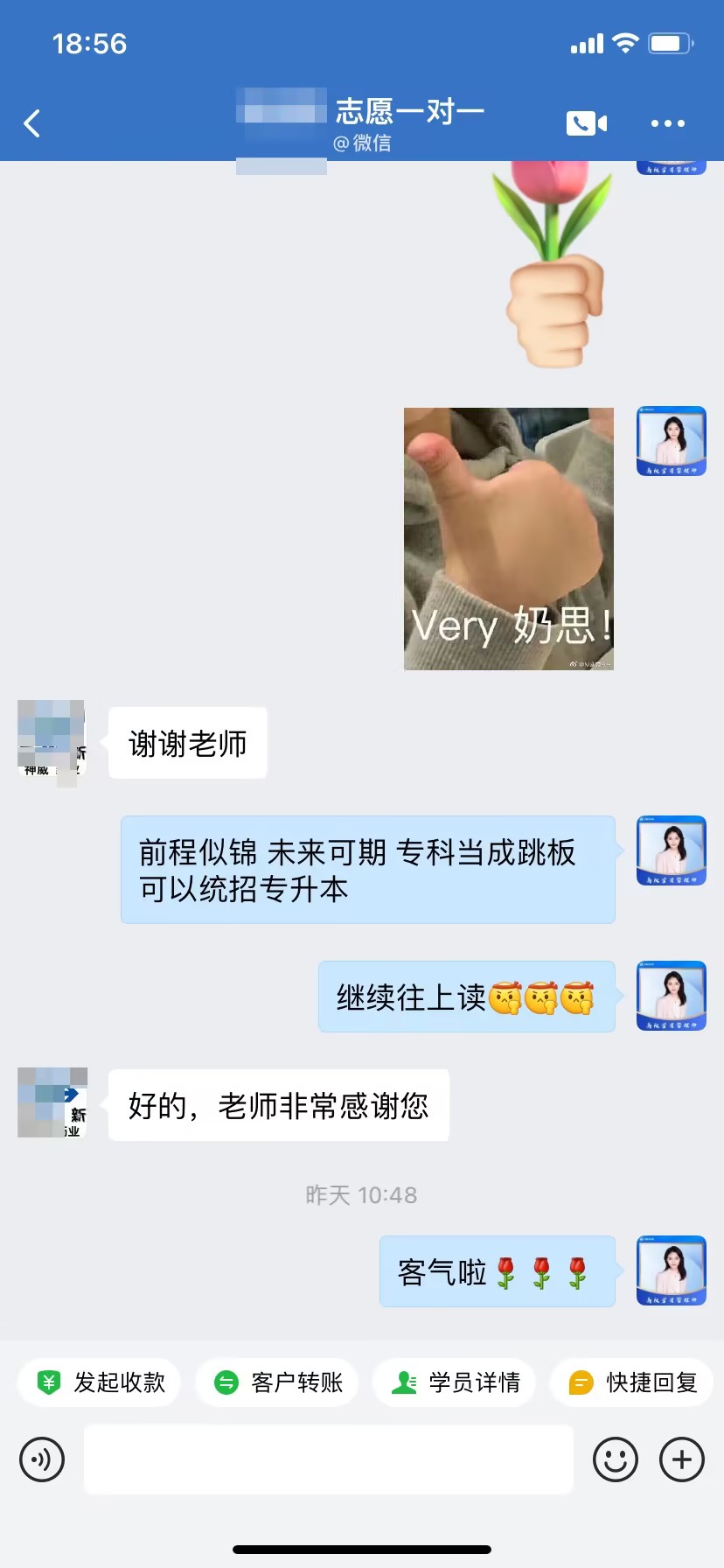Open the emoji picker
Viewport: 724px width, 1568px height.
(615, 1459)
